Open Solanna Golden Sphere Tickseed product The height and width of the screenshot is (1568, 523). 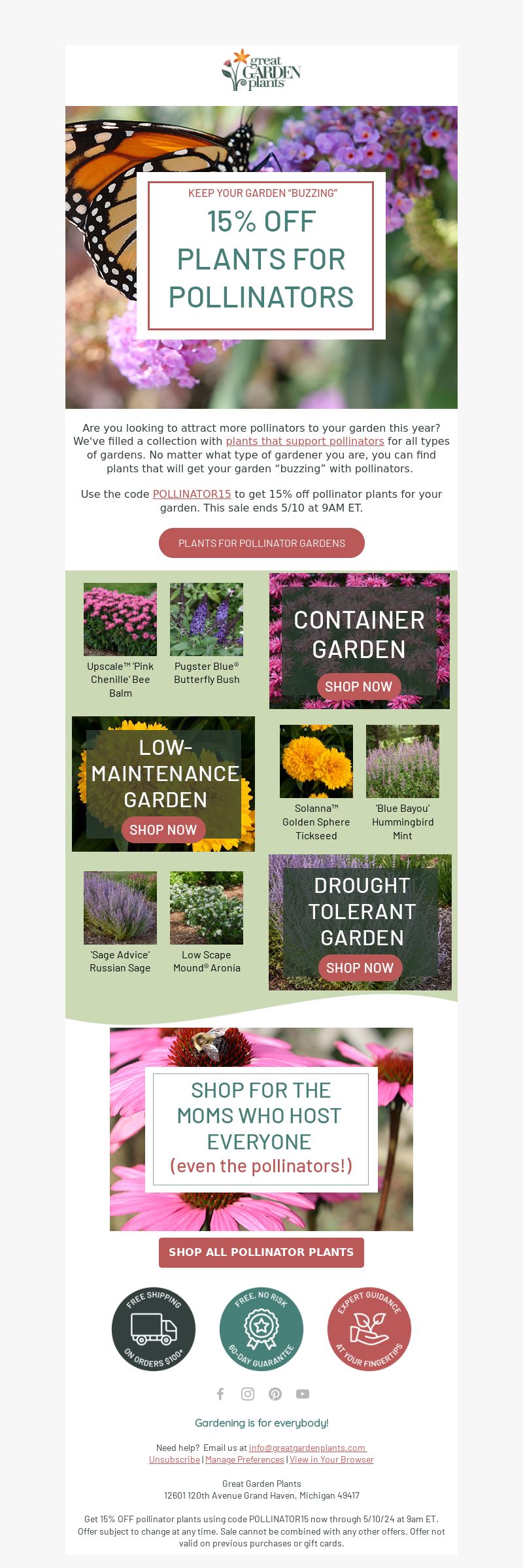coord(316,761)
